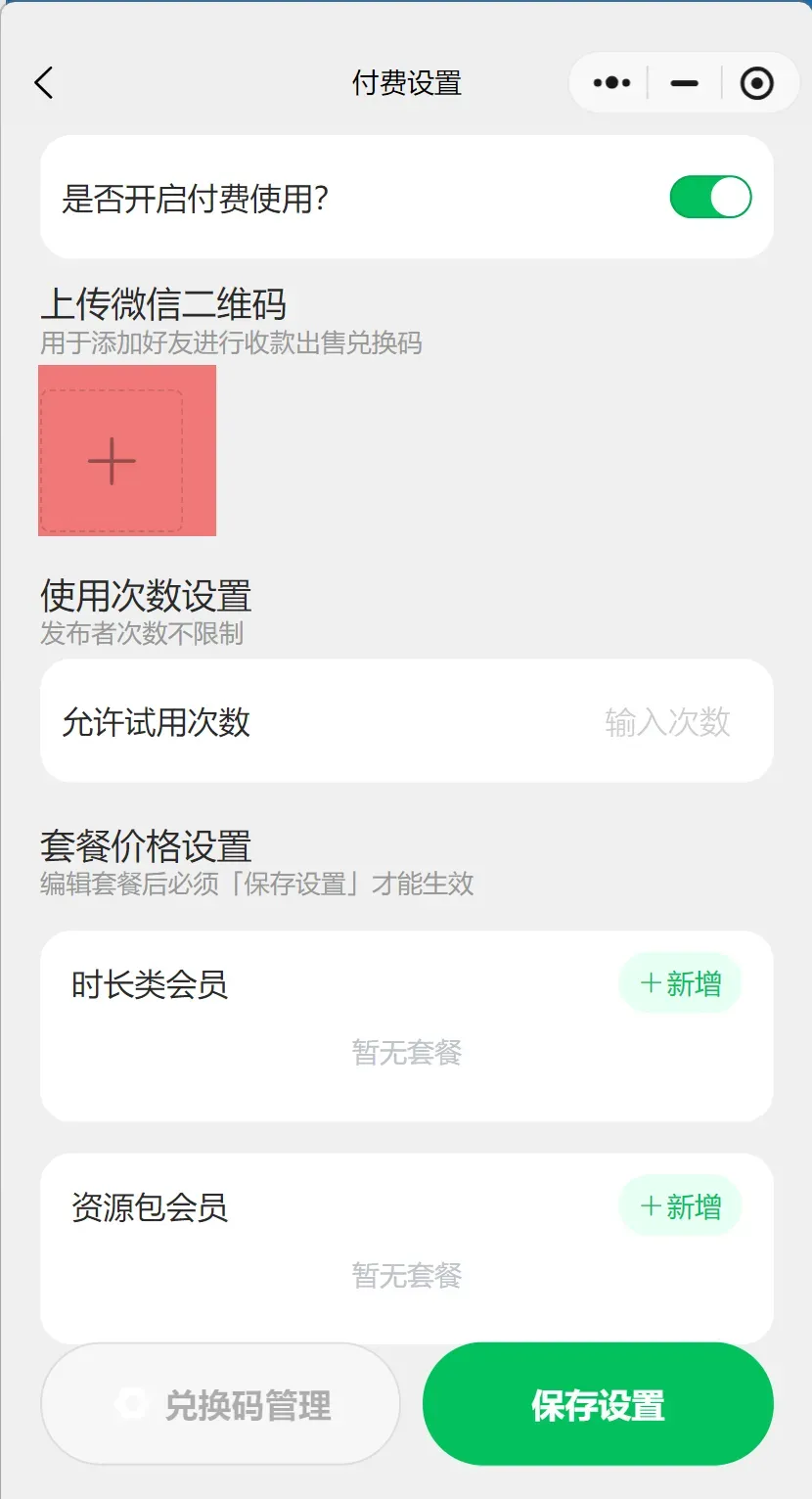Upload a WeChat QR code image
Viewport: 812px width, 1499px height.
[112, 461]
